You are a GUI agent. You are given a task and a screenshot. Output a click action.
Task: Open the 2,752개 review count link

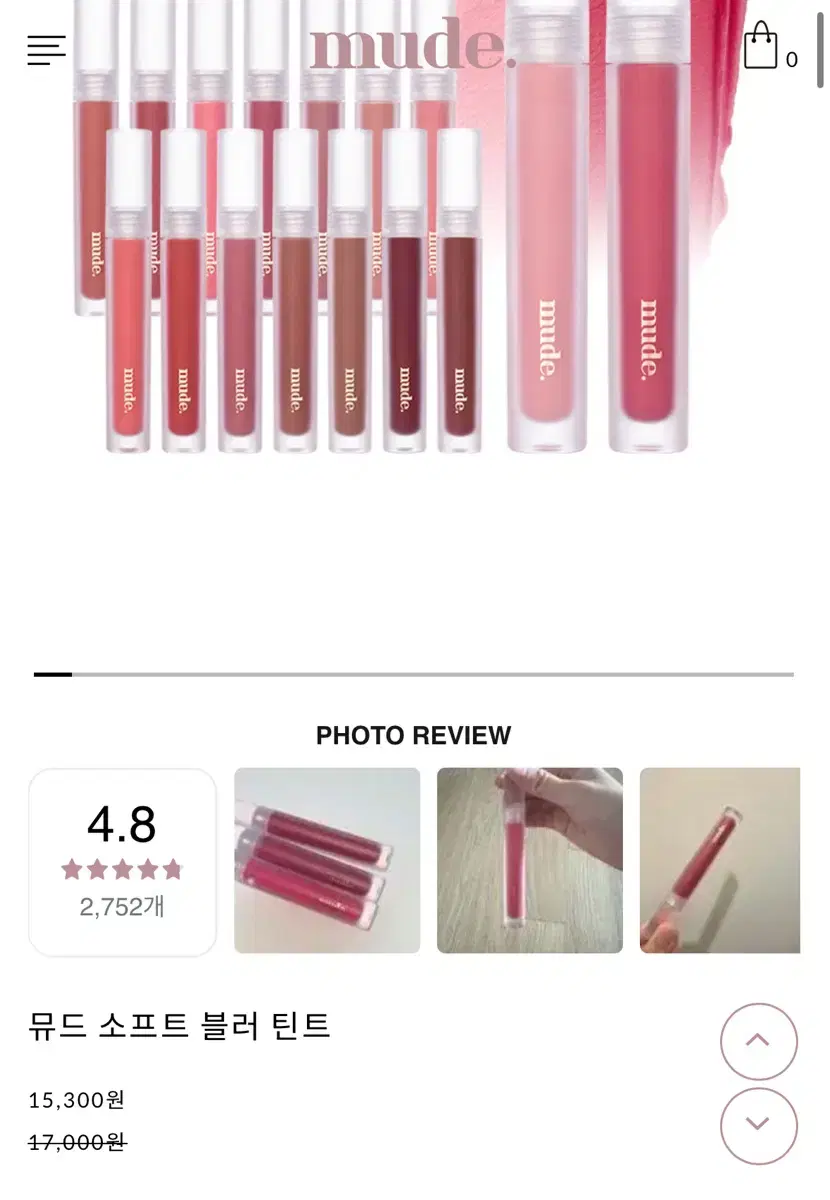pos(122,905)
